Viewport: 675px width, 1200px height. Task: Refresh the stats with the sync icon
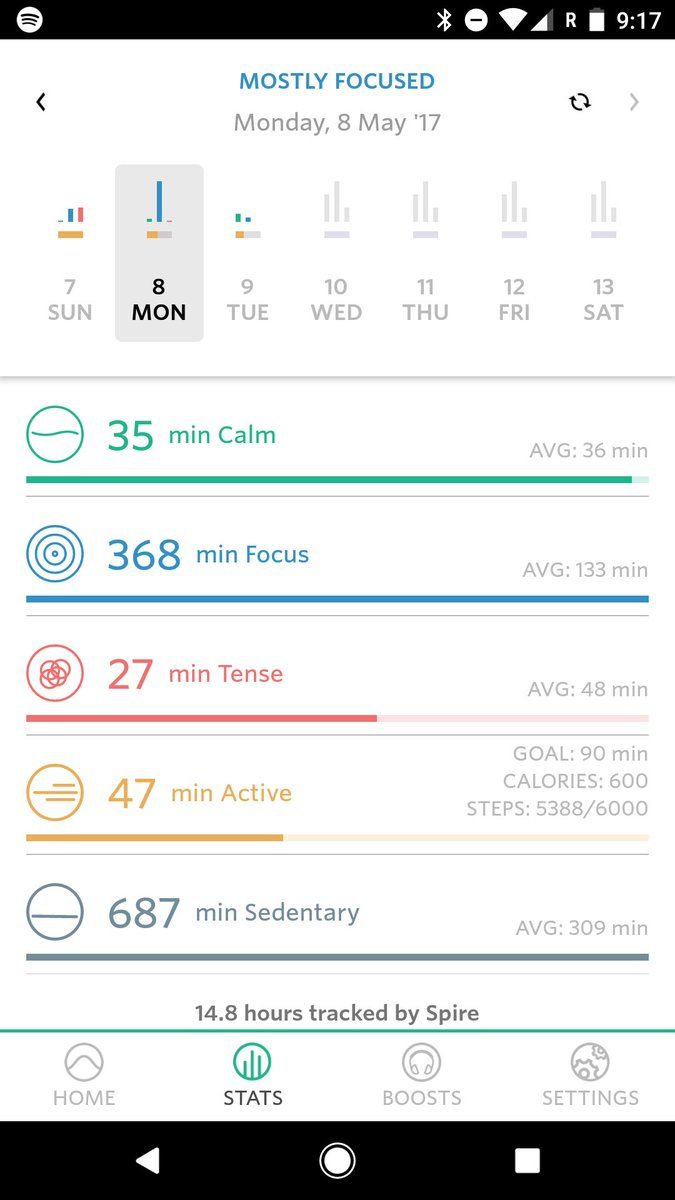pyautogui.click(x=580, y=102)
